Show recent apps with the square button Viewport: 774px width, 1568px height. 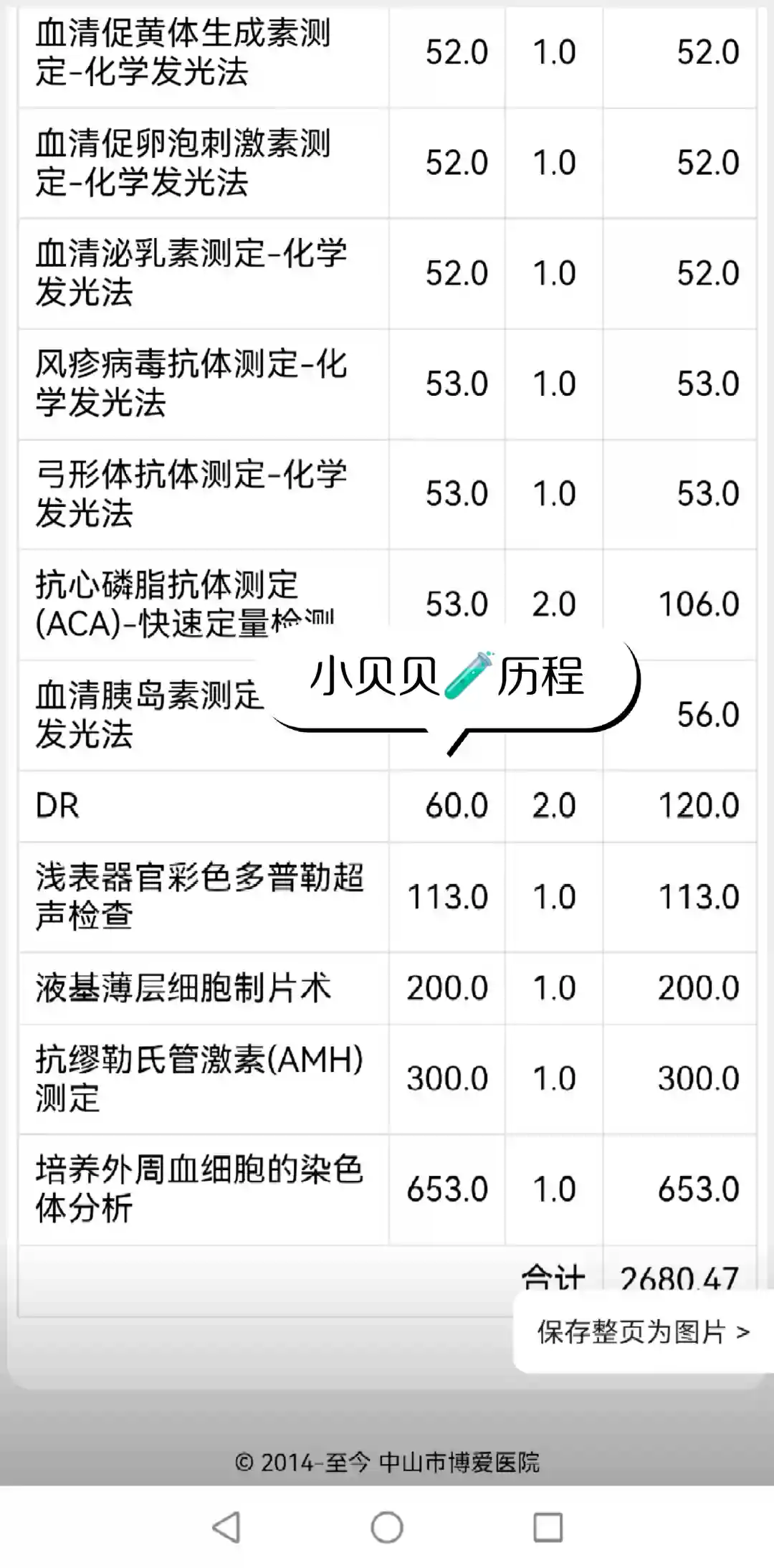pyautogui.click(x=548, y=1526)
